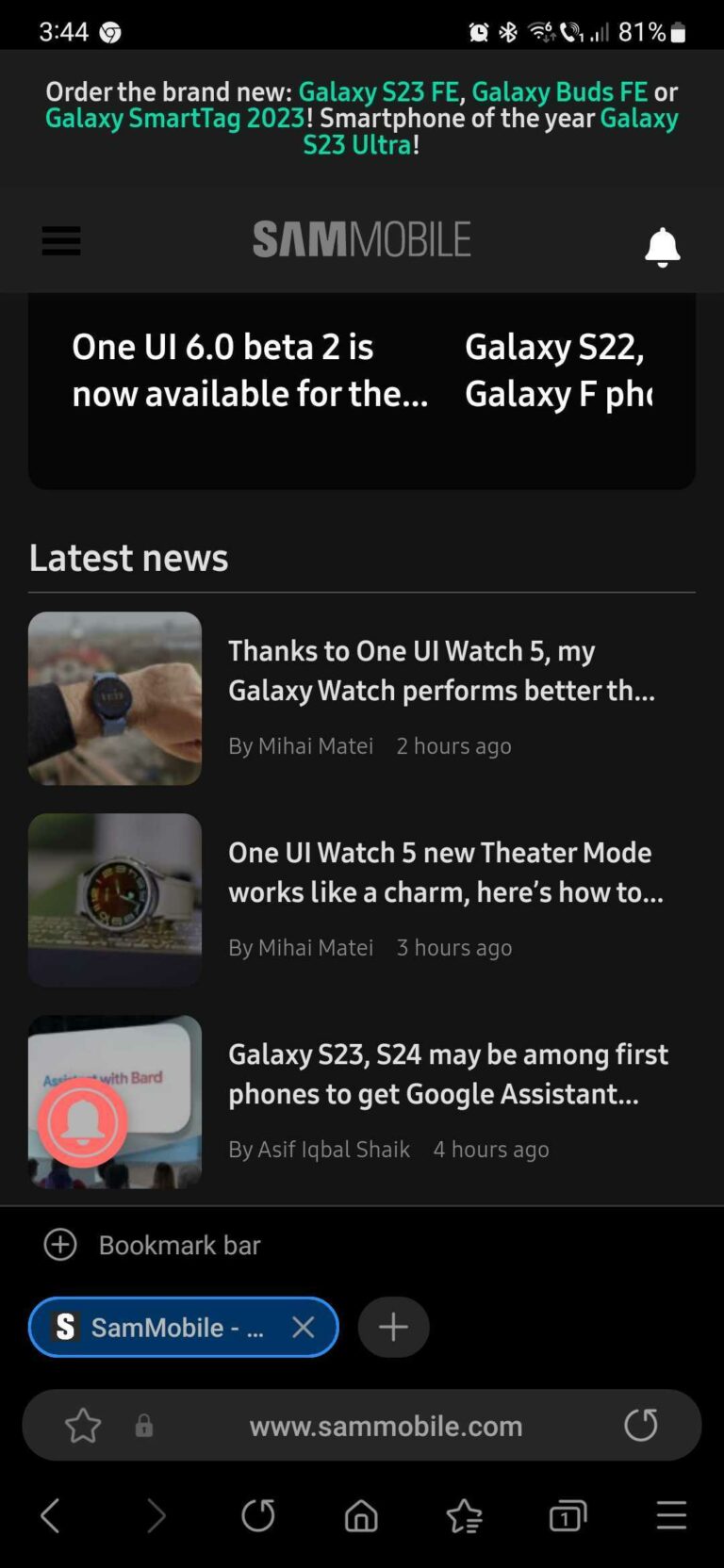Open the Galaxy SmartTag 2023 link
The image size is (724, 1568).
175,118
